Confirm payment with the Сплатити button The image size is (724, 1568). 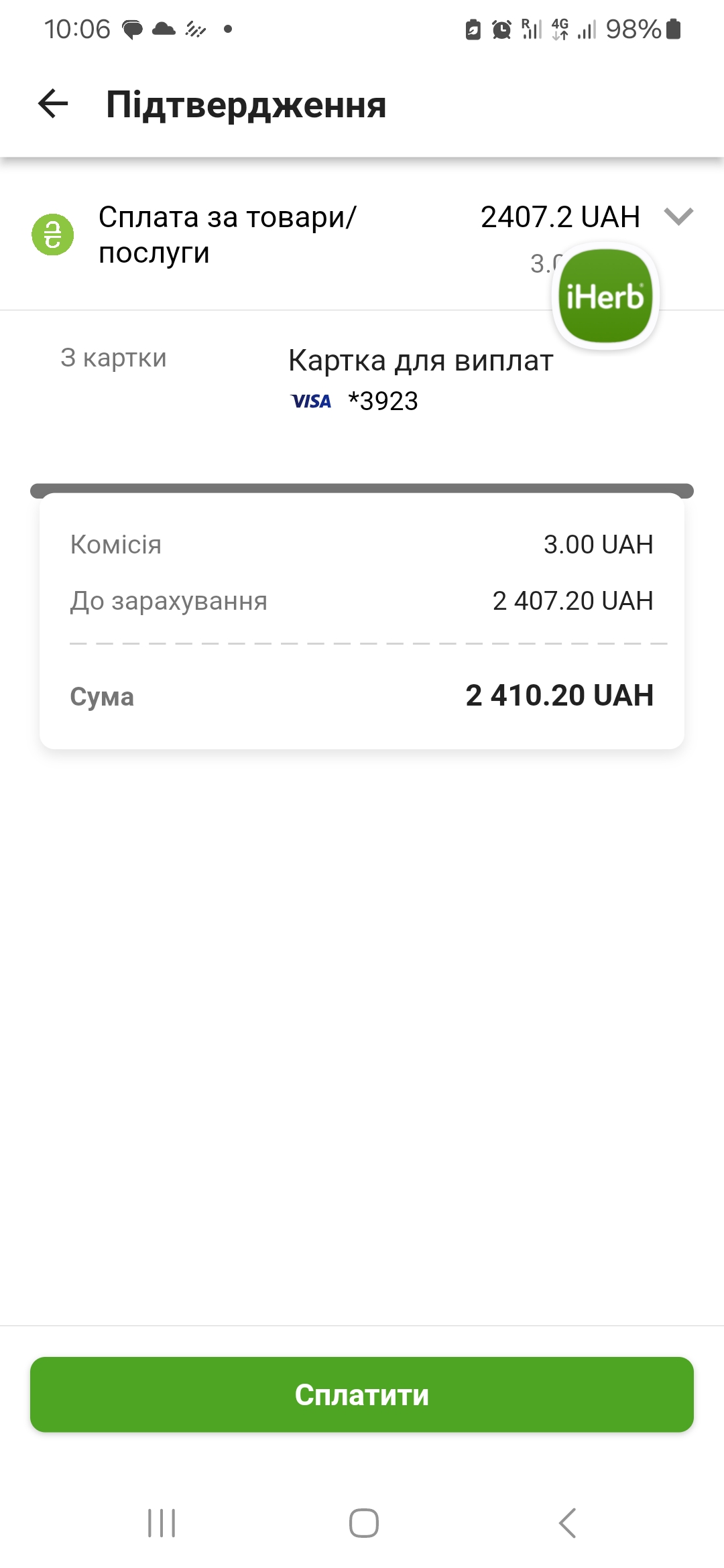point(362,1394)
